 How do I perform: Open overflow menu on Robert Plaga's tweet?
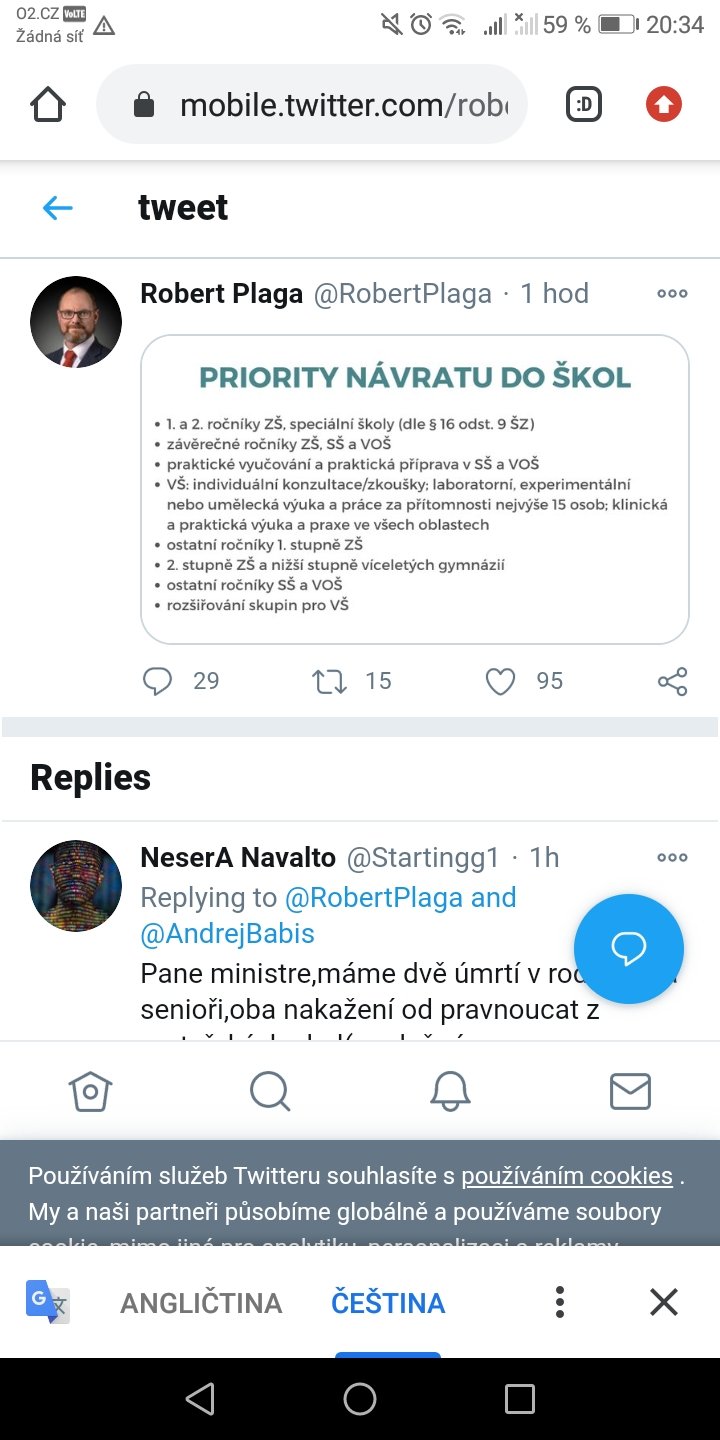pyautogui.click(x=672, y=294)
